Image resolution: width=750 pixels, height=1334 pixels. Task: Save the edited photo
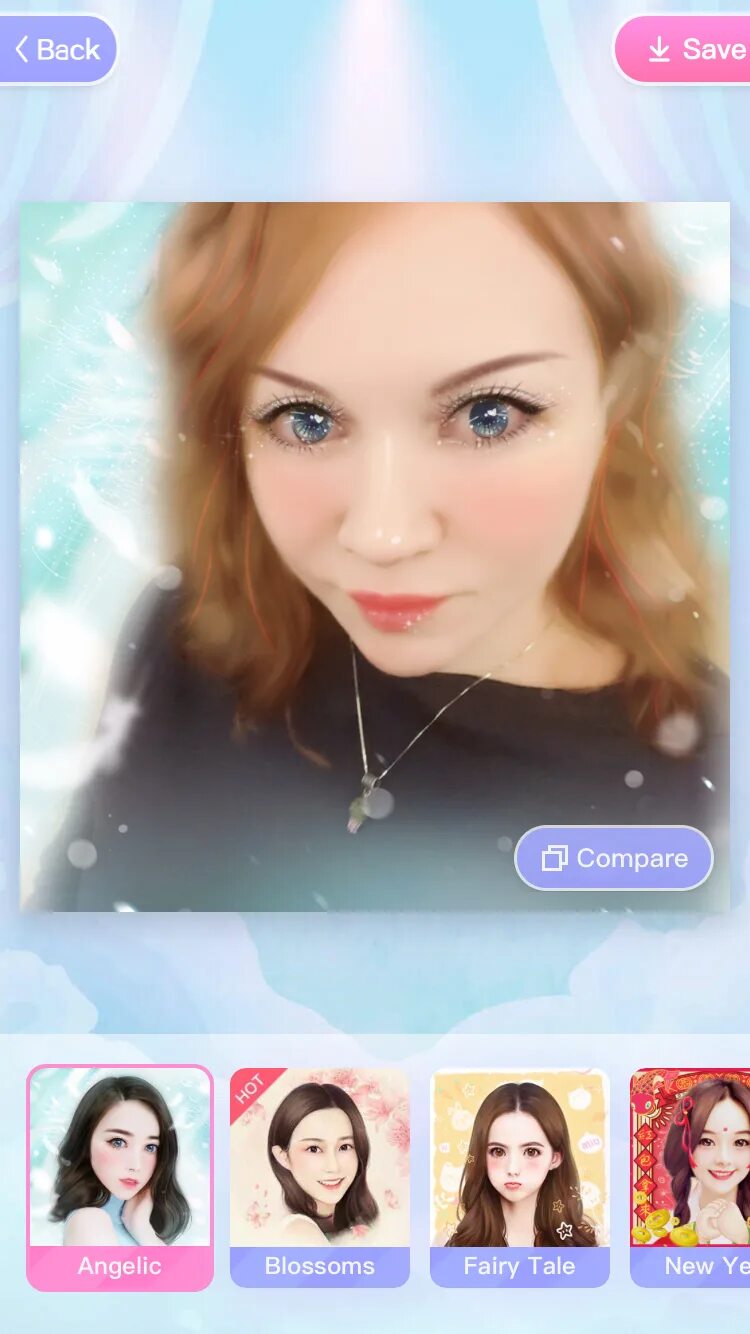point(686,49)
